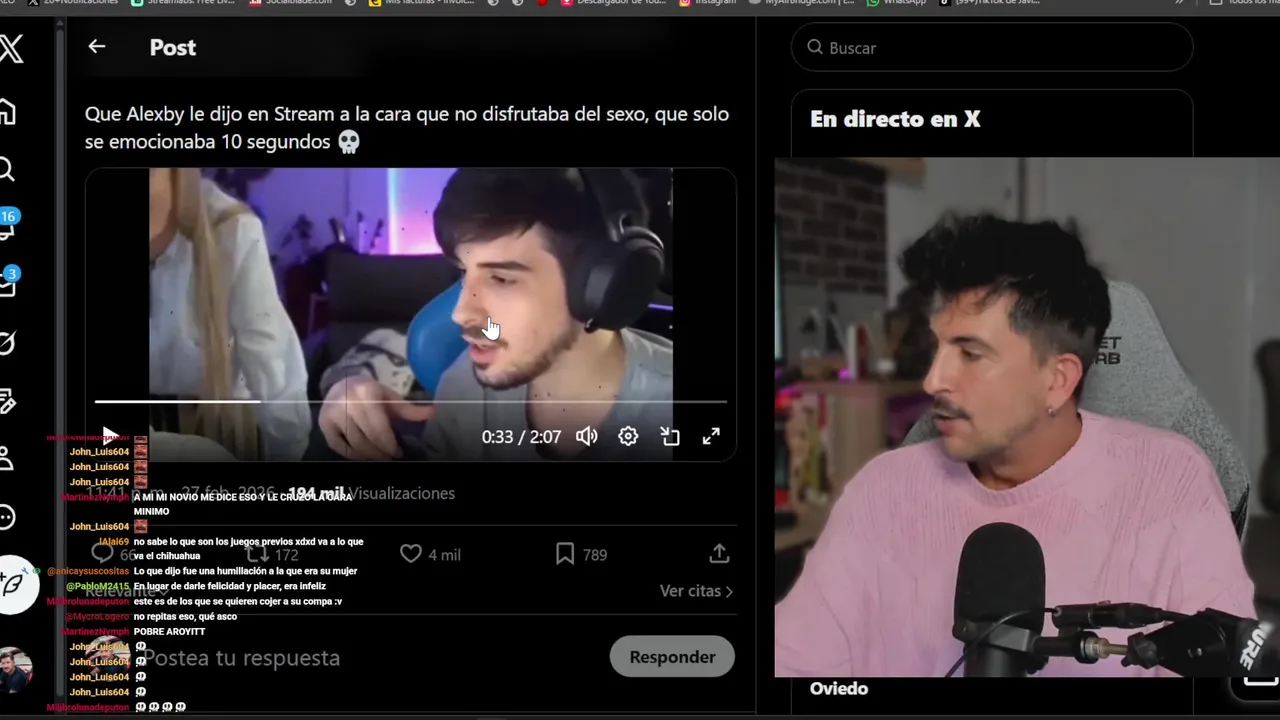Tap the Responder button
The image size is (1280, 720).
pos(672,657)
